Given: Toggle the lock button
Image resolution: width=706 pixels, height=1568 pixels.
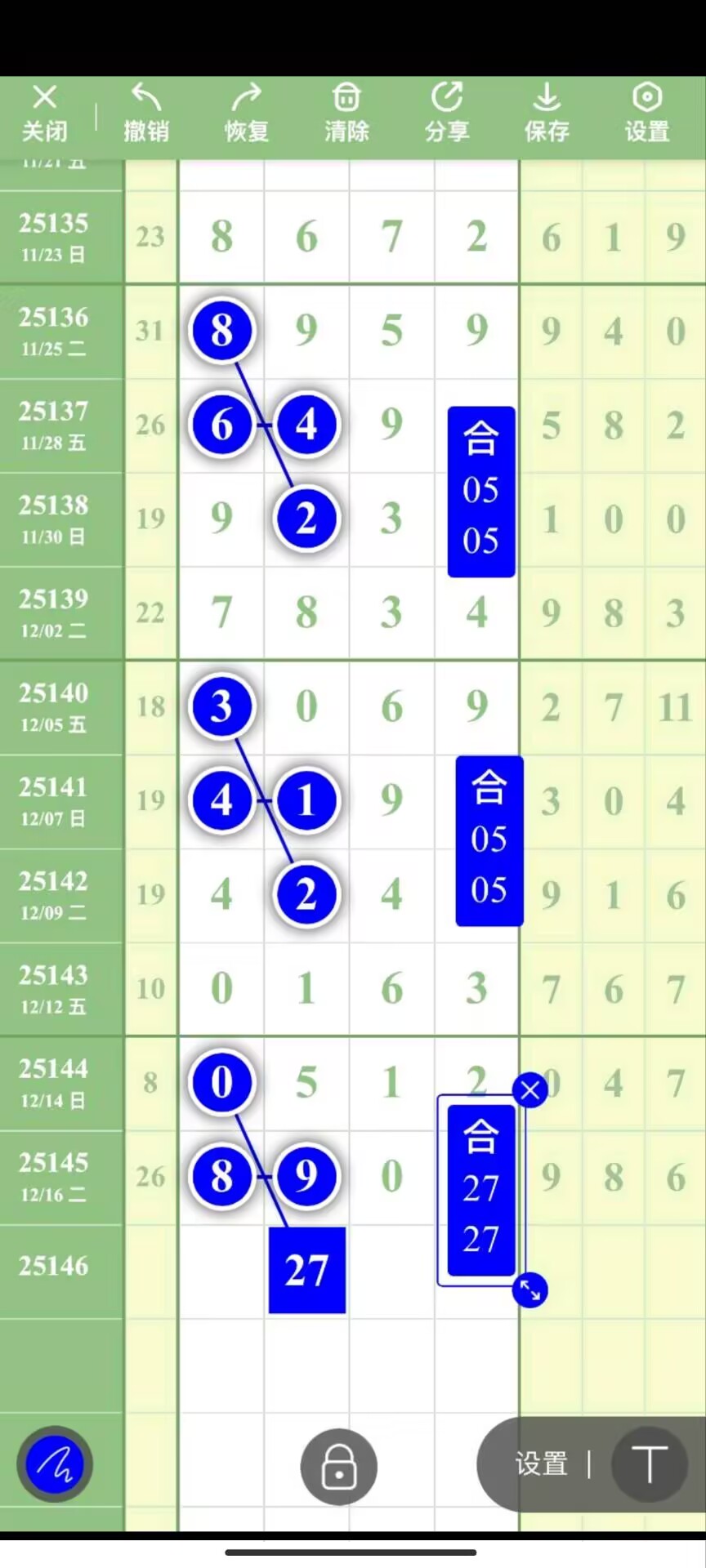Looking at the screenshot, I should [338, 1467].
